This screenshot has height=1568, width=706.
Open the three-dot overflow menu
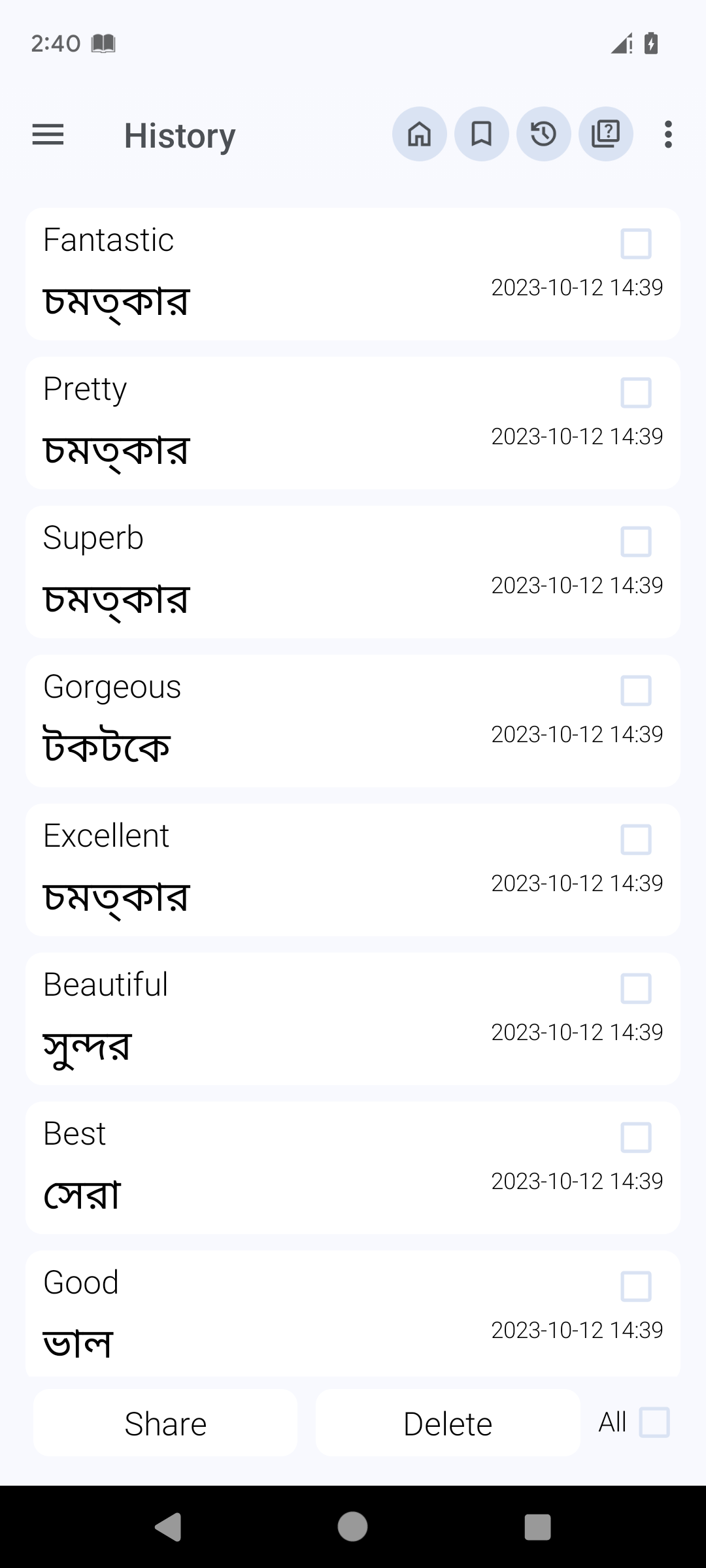pos(667,135)
